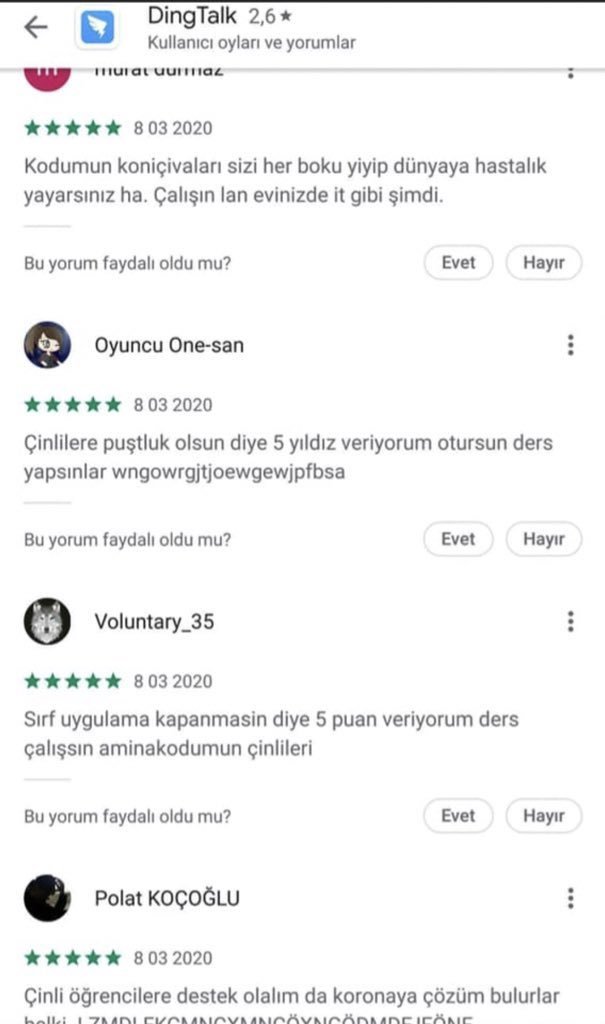
Task: Choose Evet under Voluntary_35's review
Action: 458,815
